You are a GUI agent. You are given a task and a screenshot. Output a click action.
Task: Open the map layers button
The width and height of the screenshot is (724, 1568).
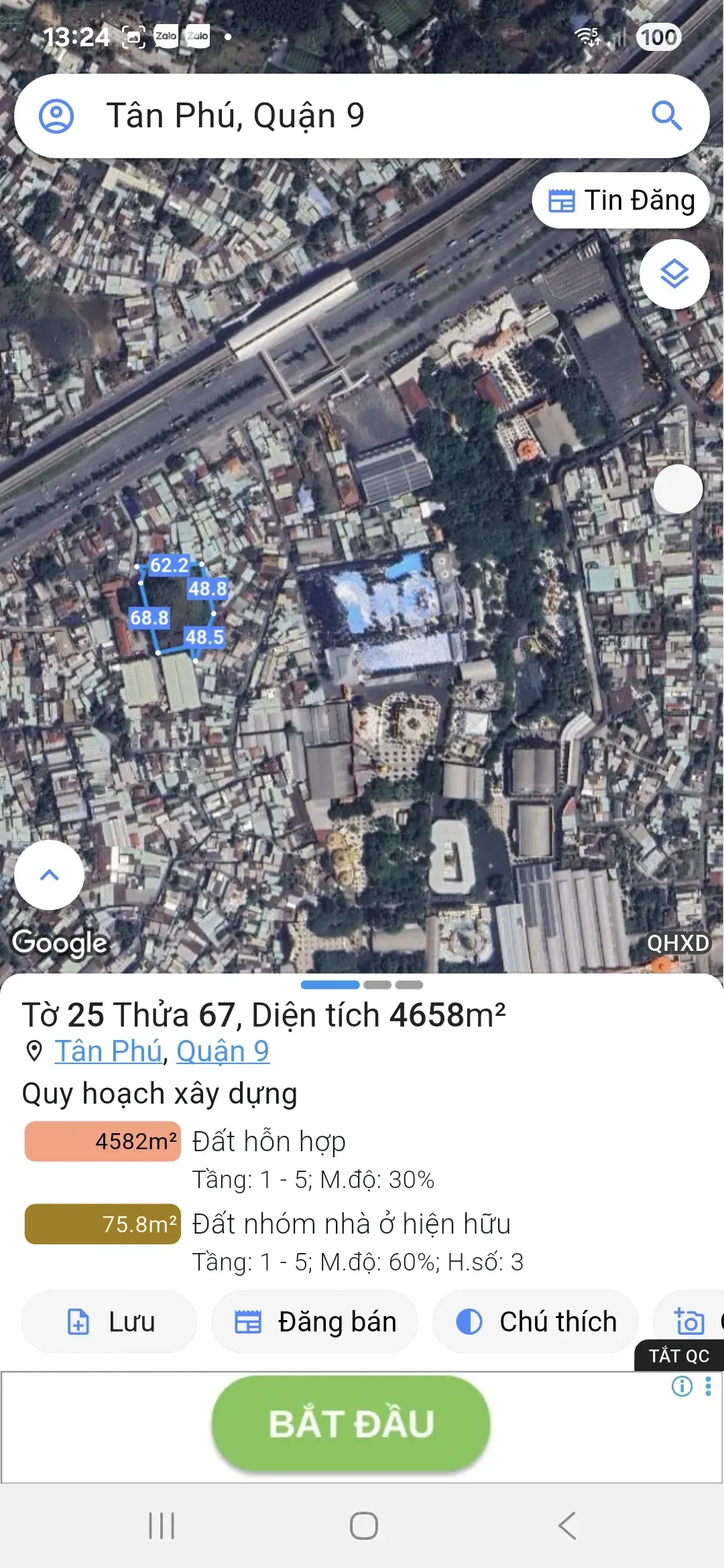coord(674,274)
